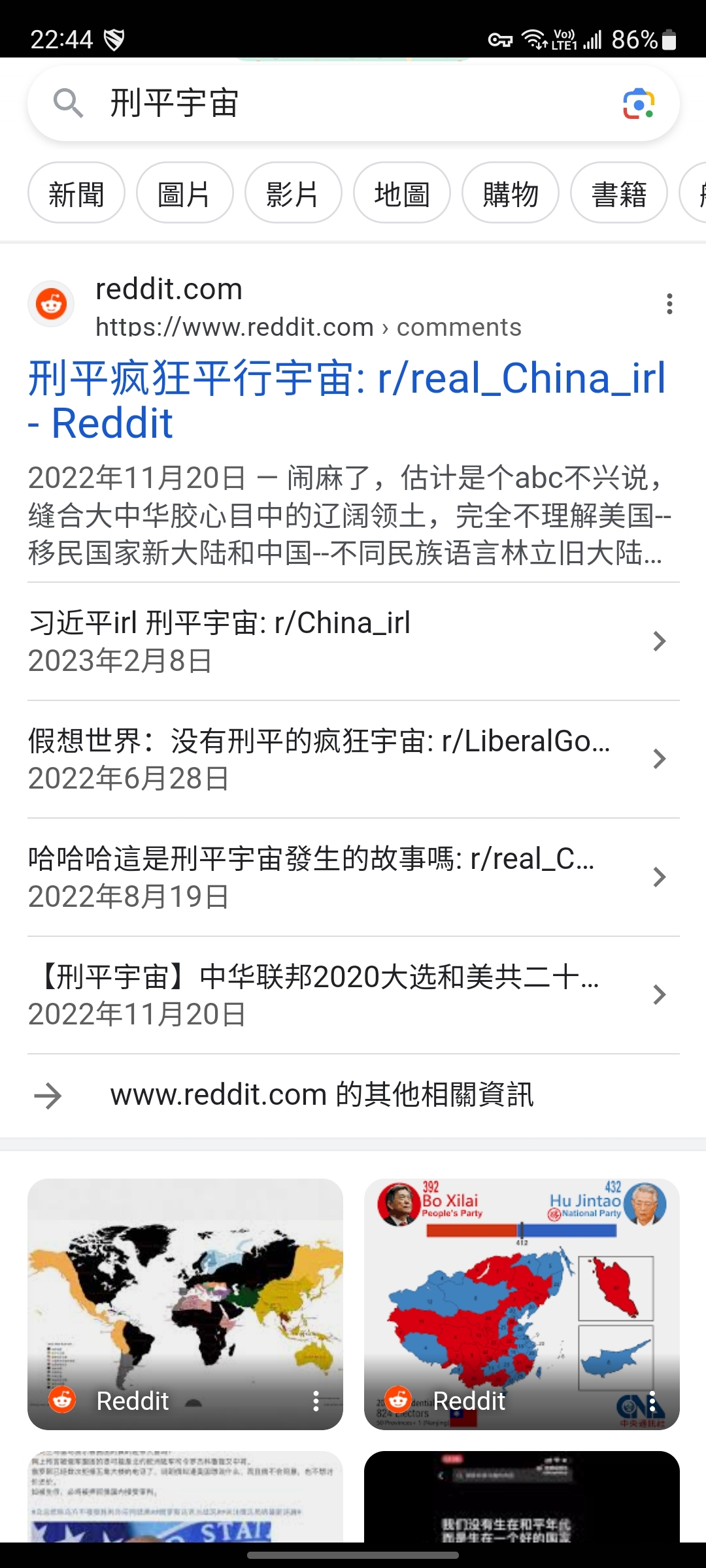
Task: Open the Bo Xilai election map image
Action: (522, 1304)
